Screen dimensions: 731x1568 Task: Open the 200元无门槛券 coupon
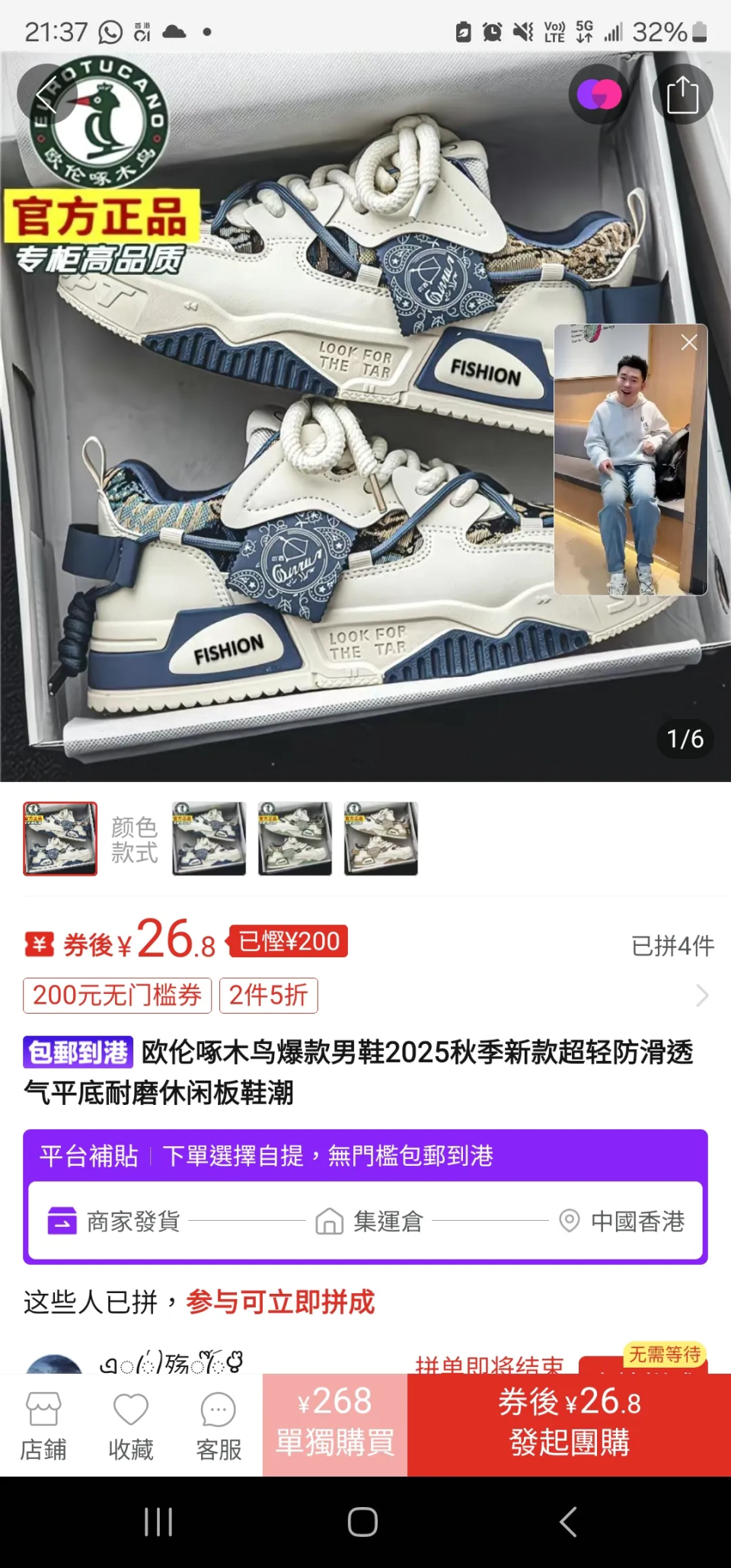coord(117,995)
